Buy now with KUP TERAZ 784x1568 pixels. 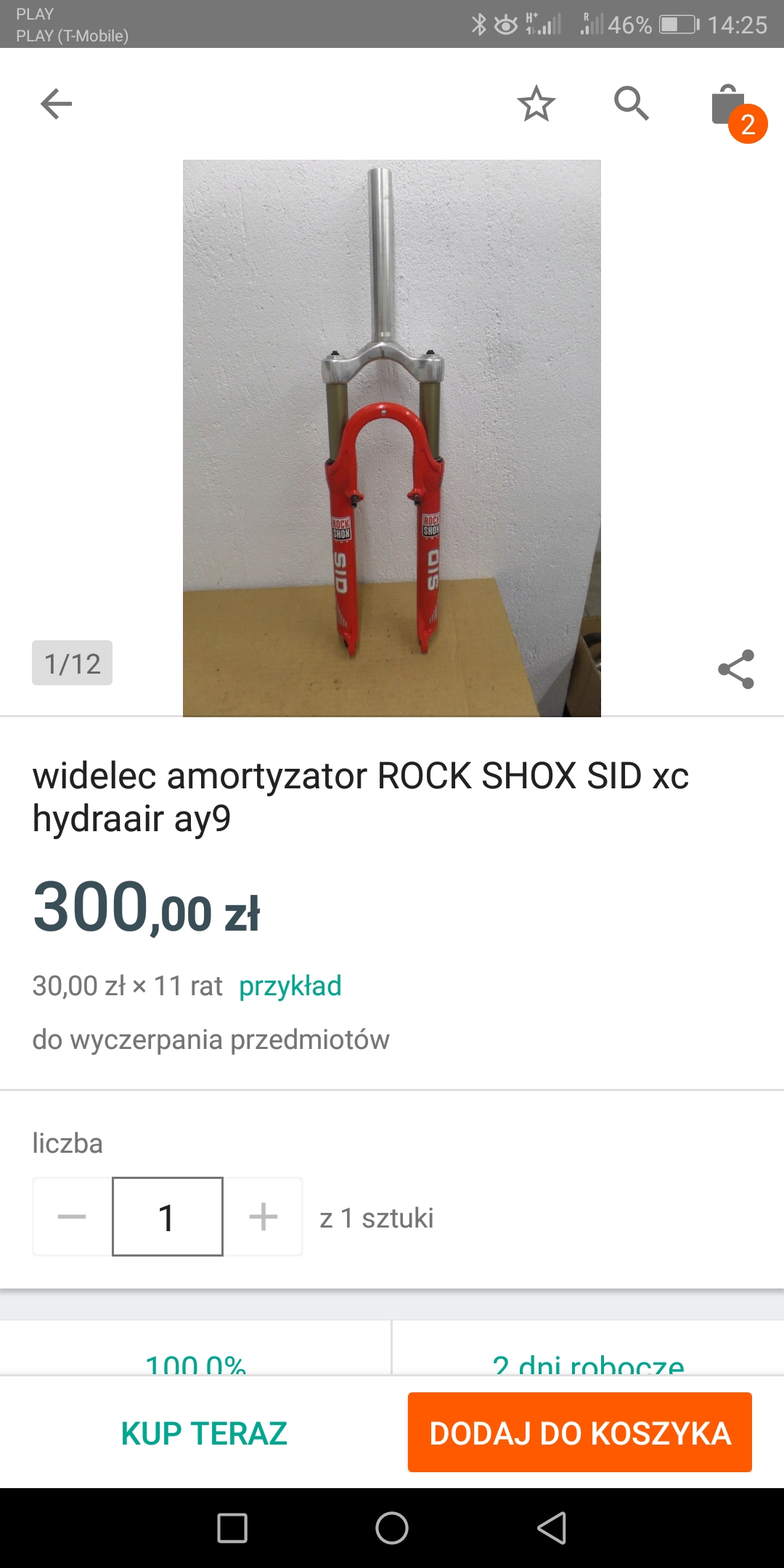click(204, 1433)
